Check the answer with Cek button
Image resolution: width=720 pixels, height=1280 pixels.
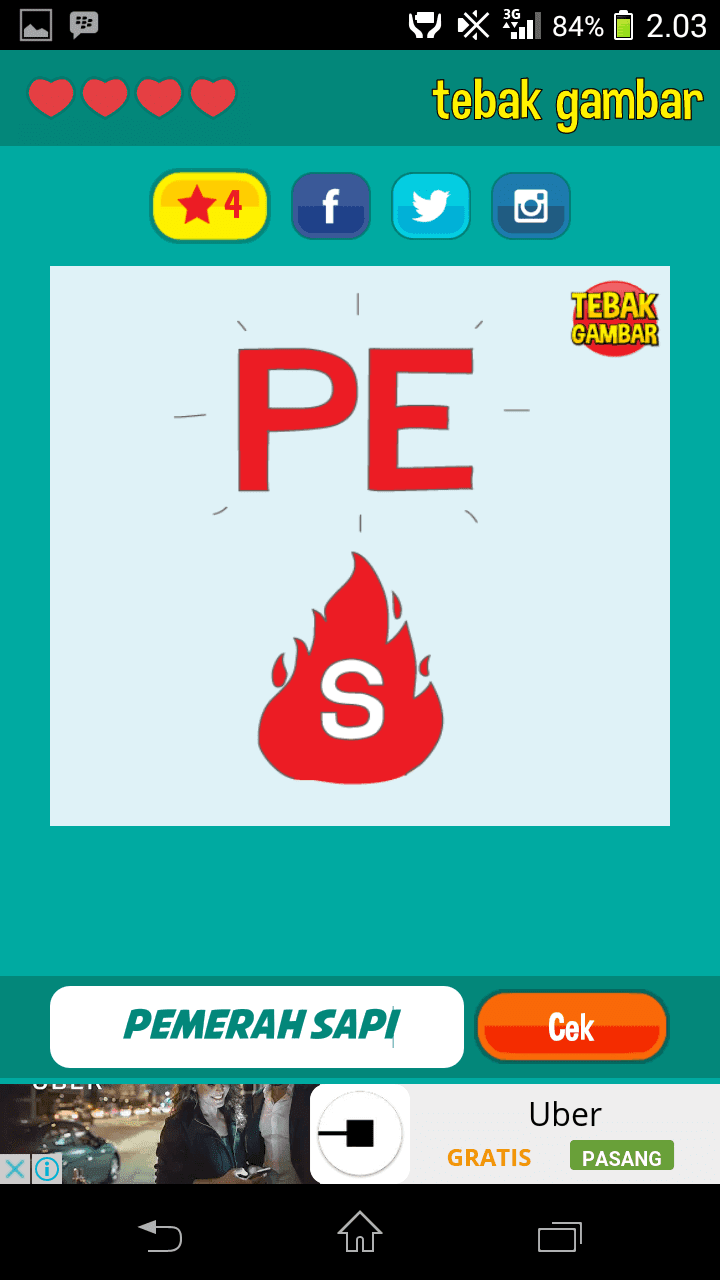[572, 1026]
